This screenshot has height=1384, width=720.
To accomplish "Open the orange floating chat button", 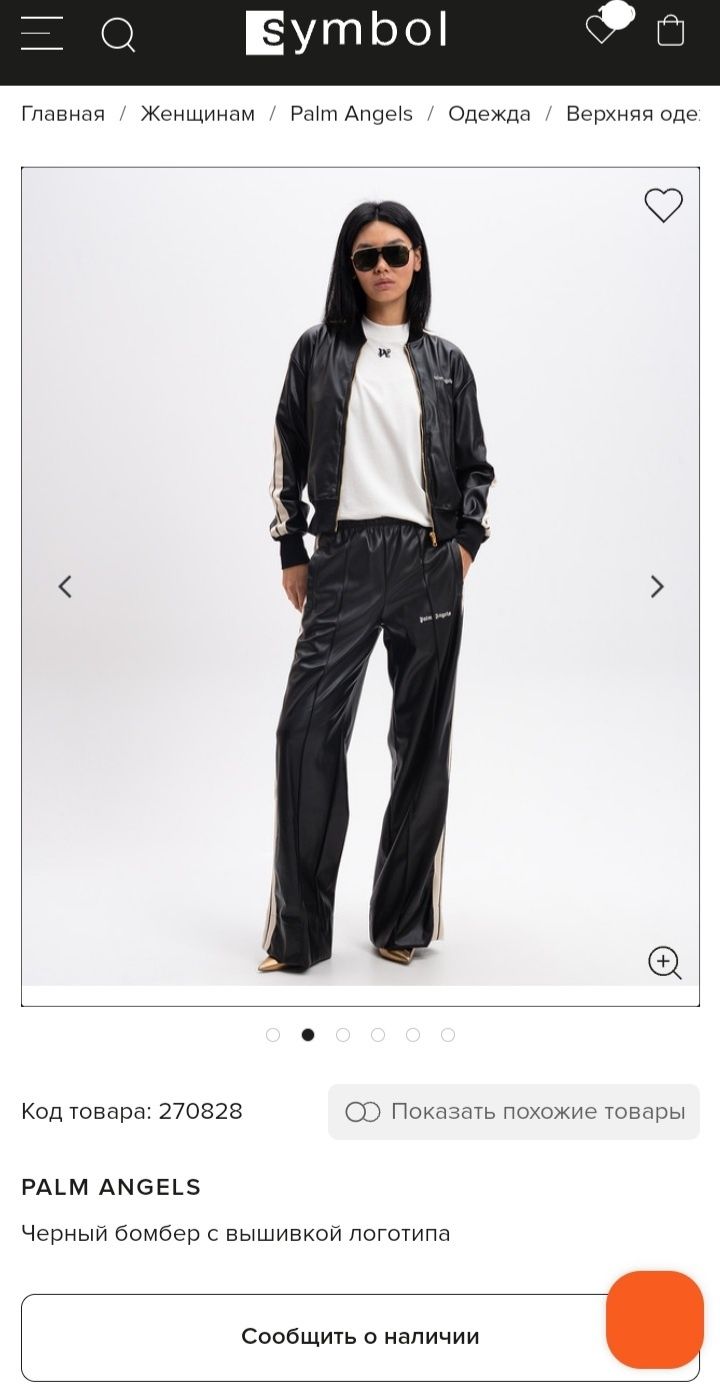I will [x=655, y=1320].
